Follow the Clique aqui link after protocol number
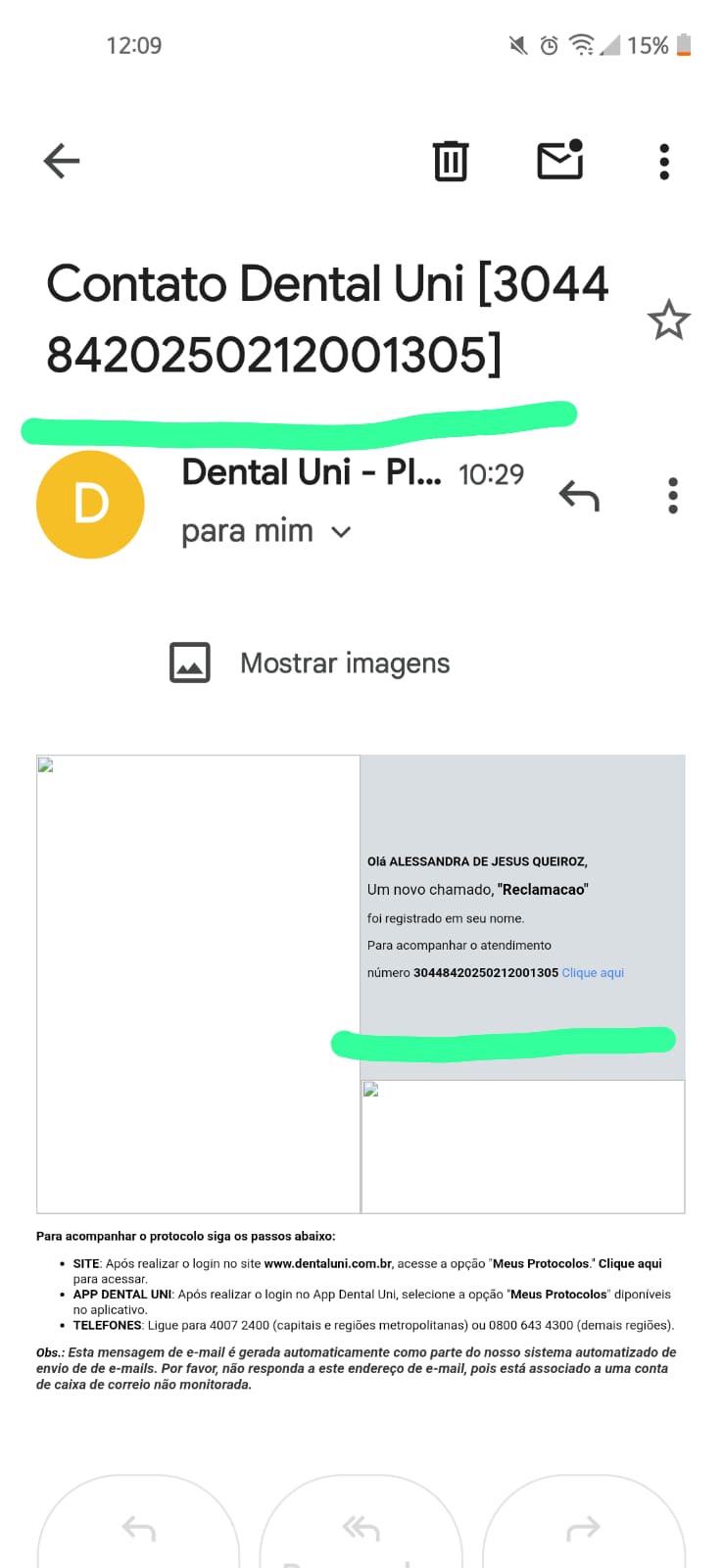 pos(593,973)
